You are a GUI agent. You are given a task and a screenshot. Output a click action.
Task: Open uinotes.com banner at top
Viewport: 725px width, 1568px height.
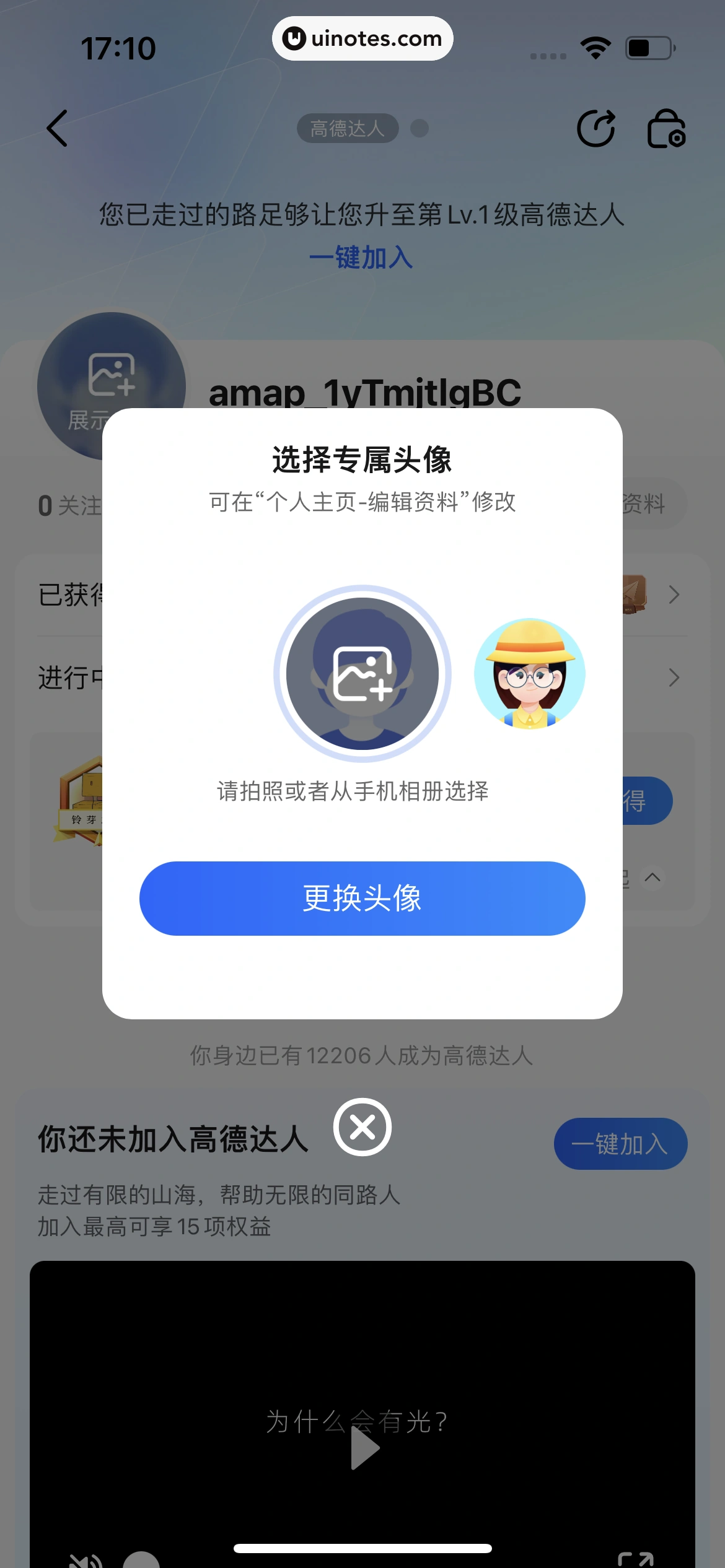click(362, 38)
